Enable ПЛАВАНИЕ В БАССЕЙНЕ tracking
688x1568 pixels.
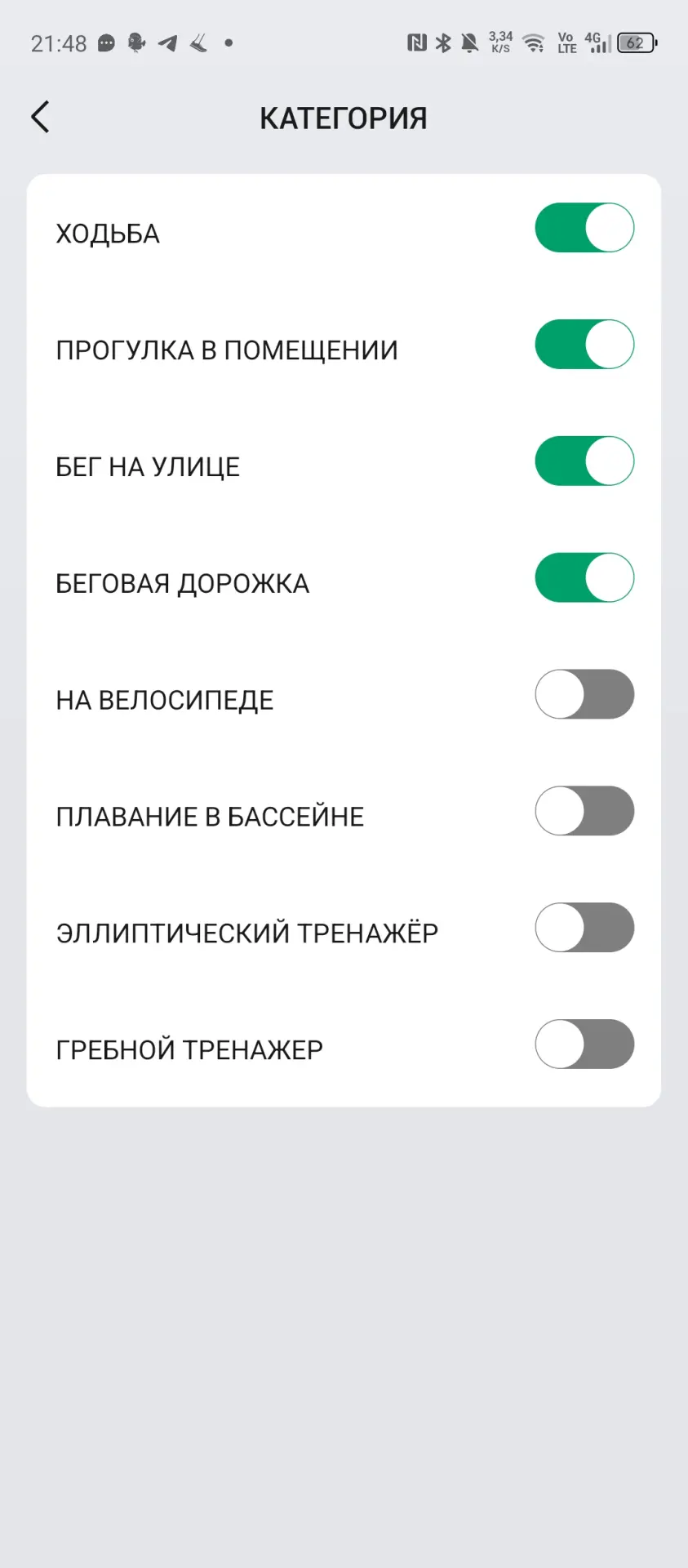click(x=584, y=810)
